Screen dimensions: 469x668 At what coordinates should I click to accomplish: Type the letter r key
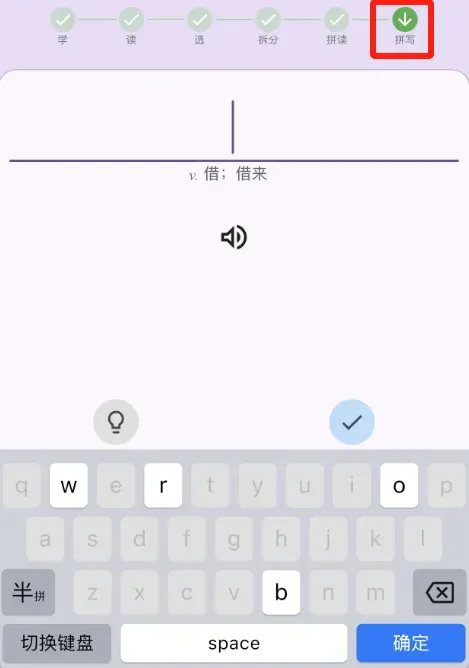pos(163,485)
